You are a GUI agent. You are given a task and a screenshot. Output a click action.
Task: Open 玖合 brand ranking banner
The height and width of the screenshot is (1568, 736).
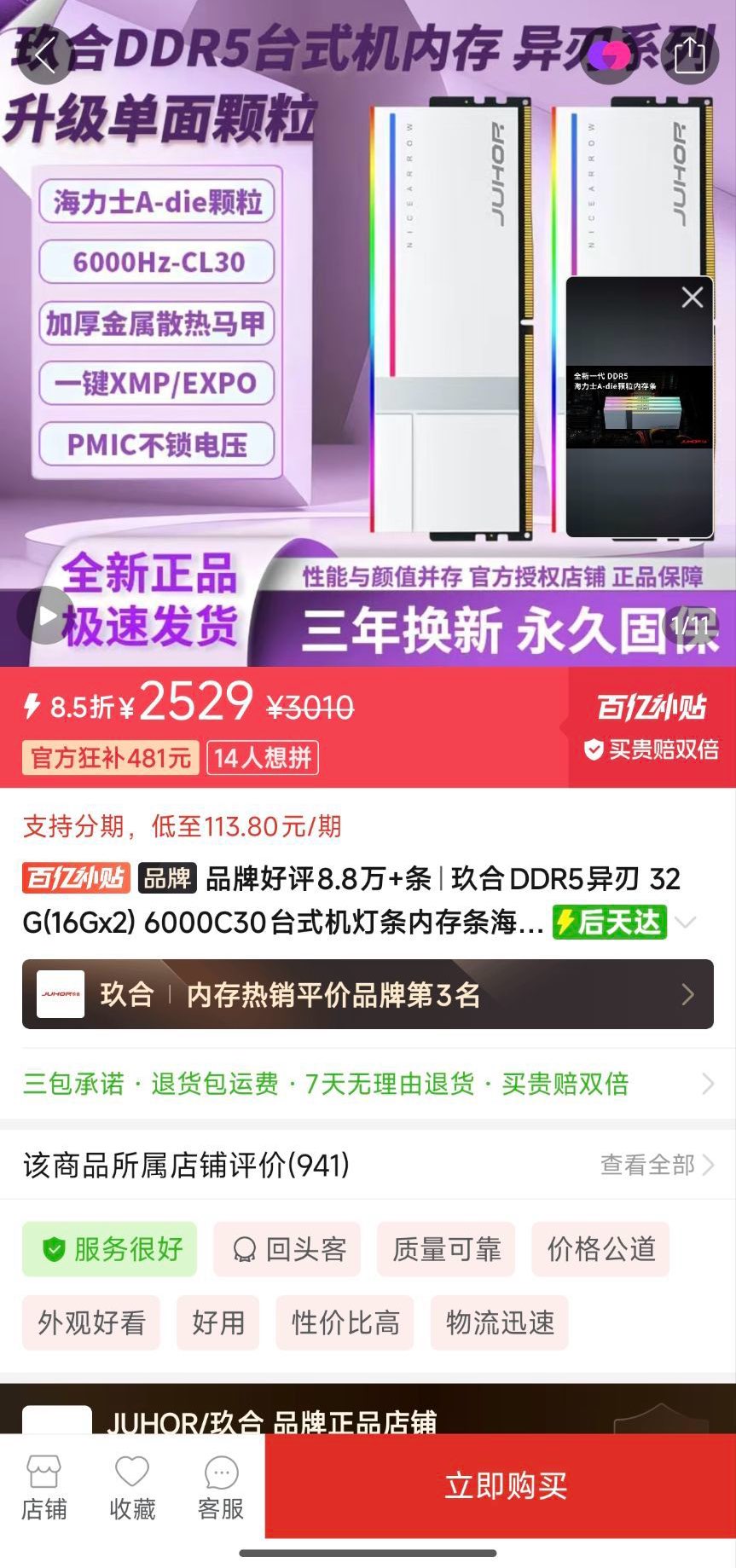368,994
